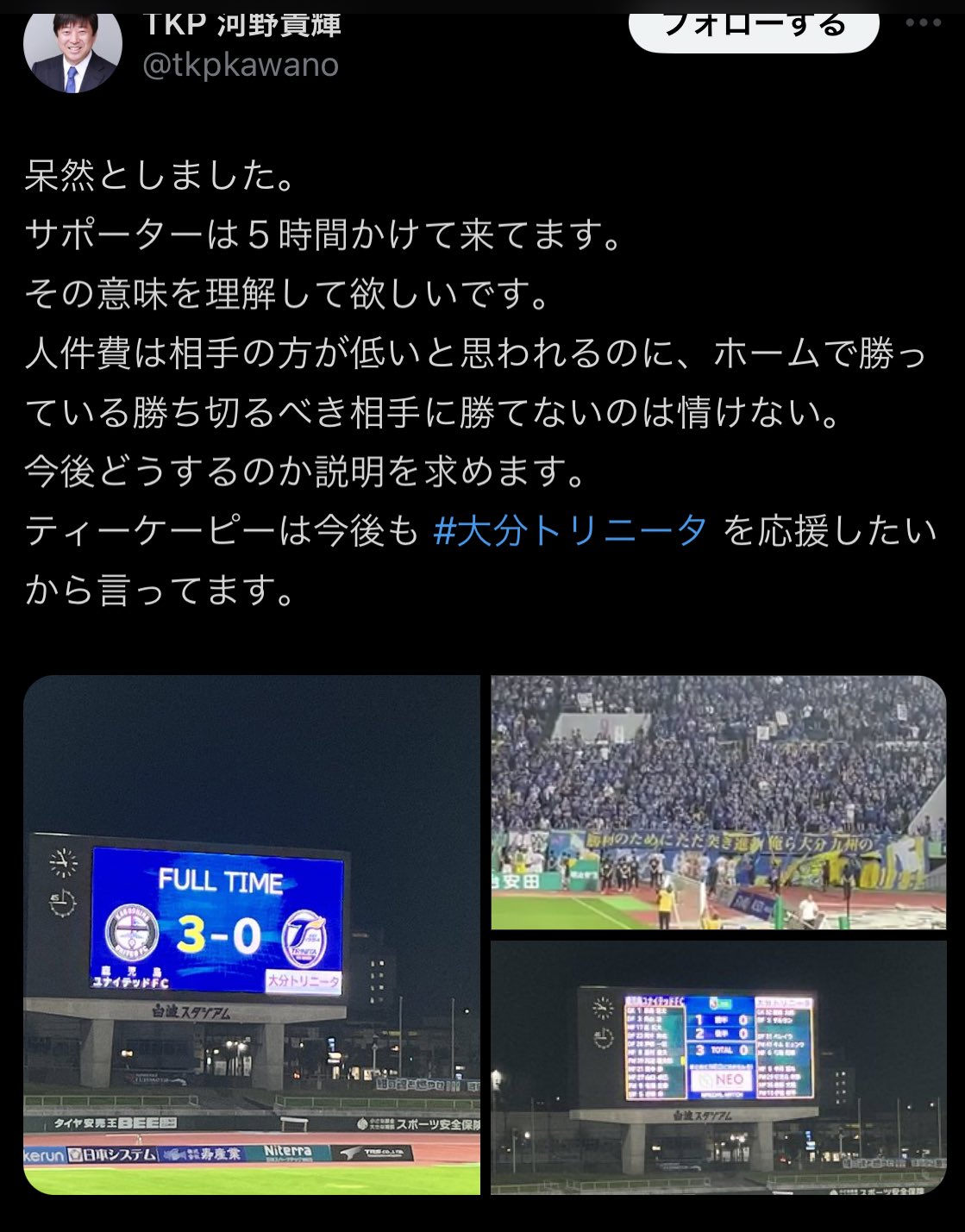Open the team lineup scoreboard photo
Image resolution: width=965 pixels, height=1232 pixels.
(x=718, y=1067)
